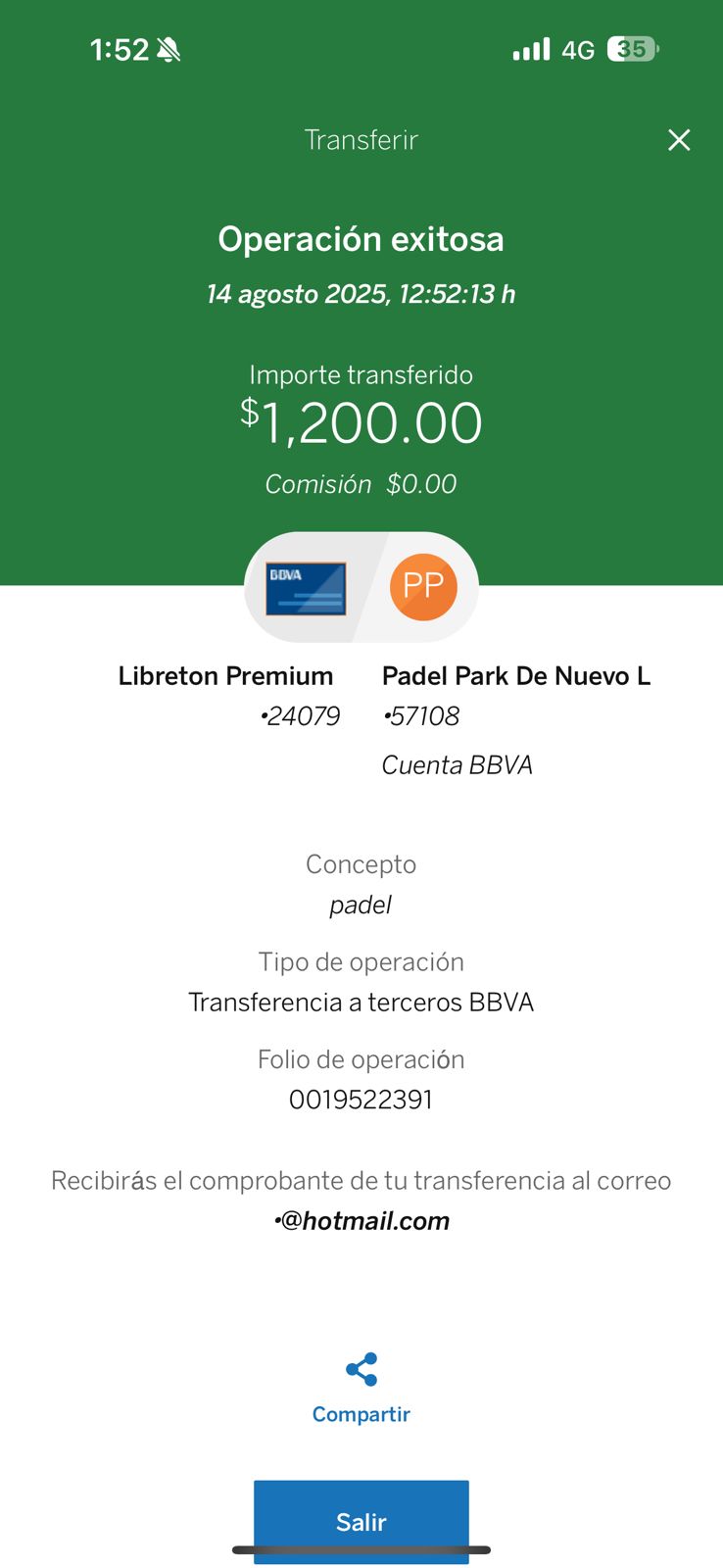Image resolution: width=723 pixels, height=1568 pixels.
Task: Share the transfer receipt via Compartir
Action: (x=361, y=1388)
